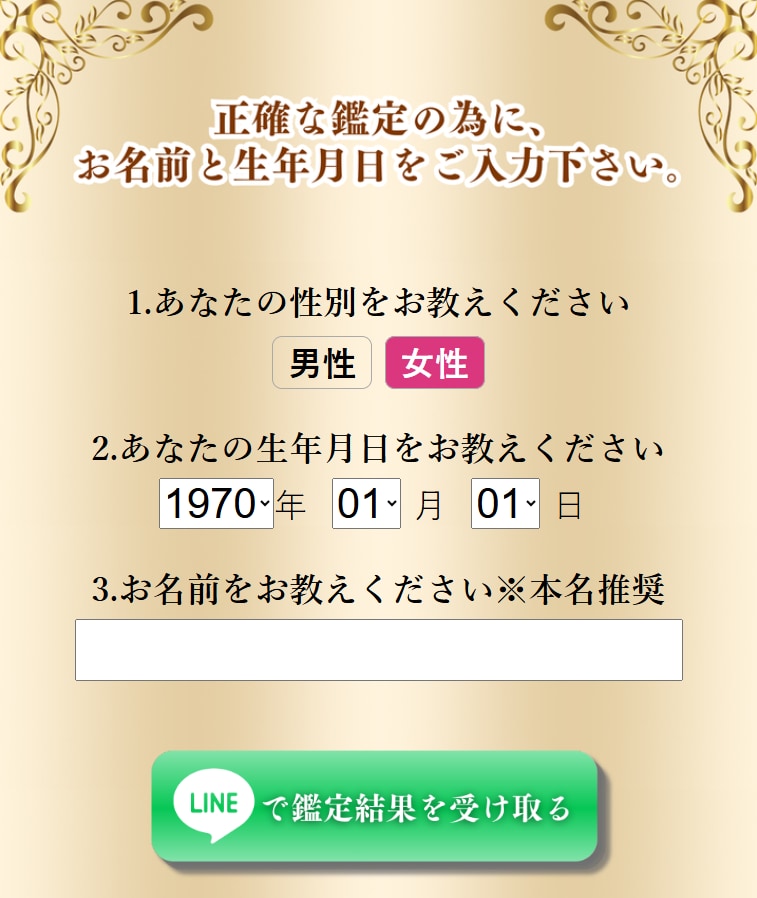Choose the 女性 gender option
The image size is (757, 898).
point(435,363)
